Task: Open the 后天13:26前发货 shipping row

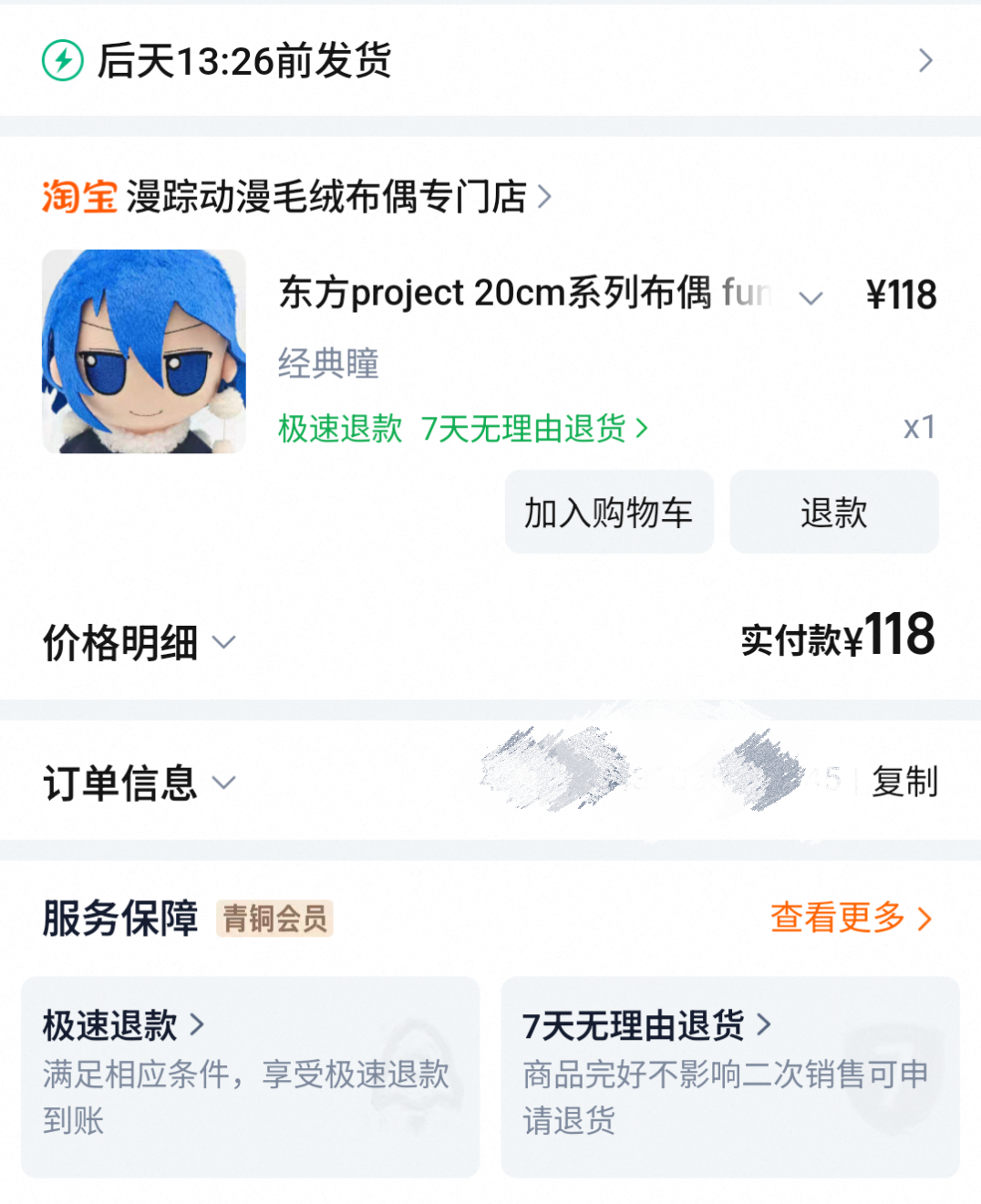Action: (490, 61)
